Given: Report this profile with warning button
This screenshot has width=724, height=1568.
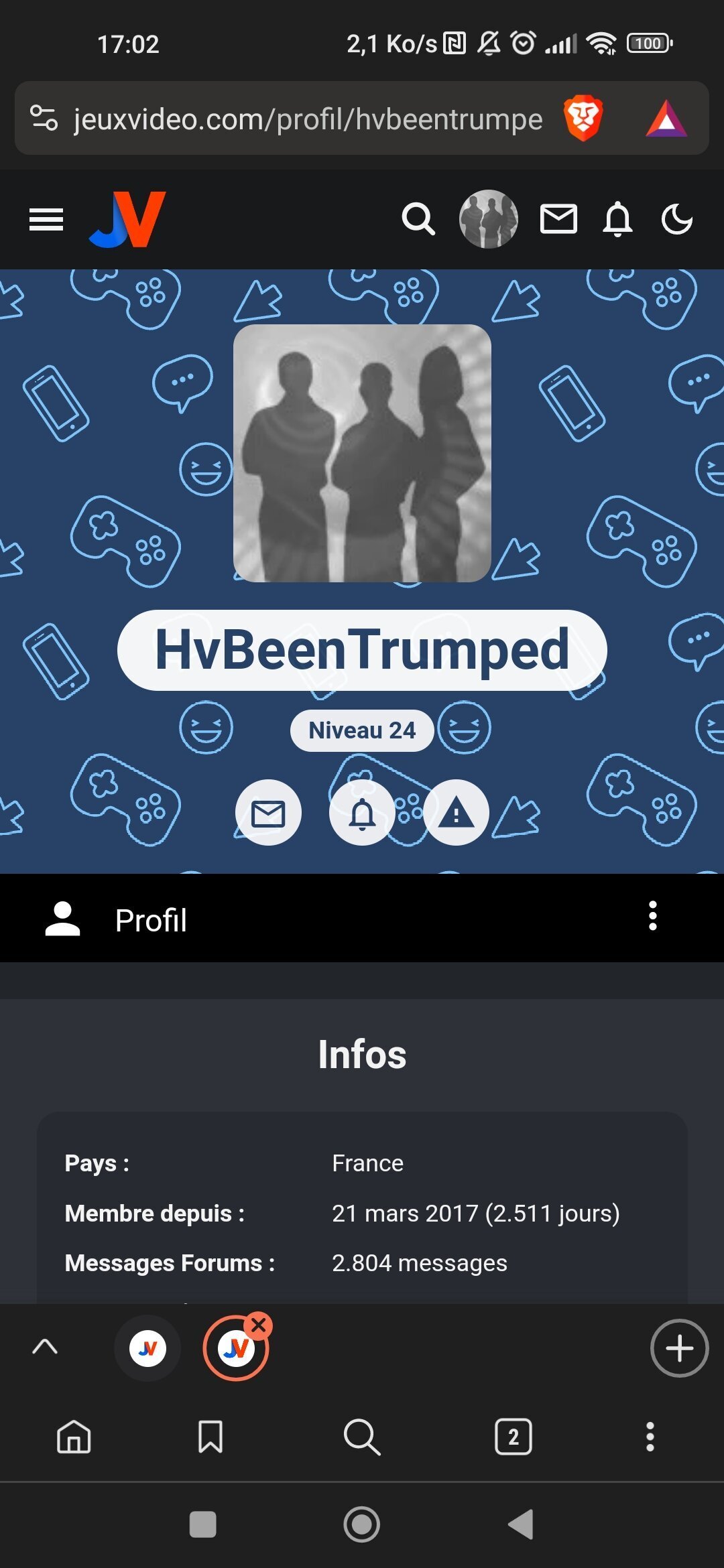Looking at the screenshot, I should coord(456,813).
